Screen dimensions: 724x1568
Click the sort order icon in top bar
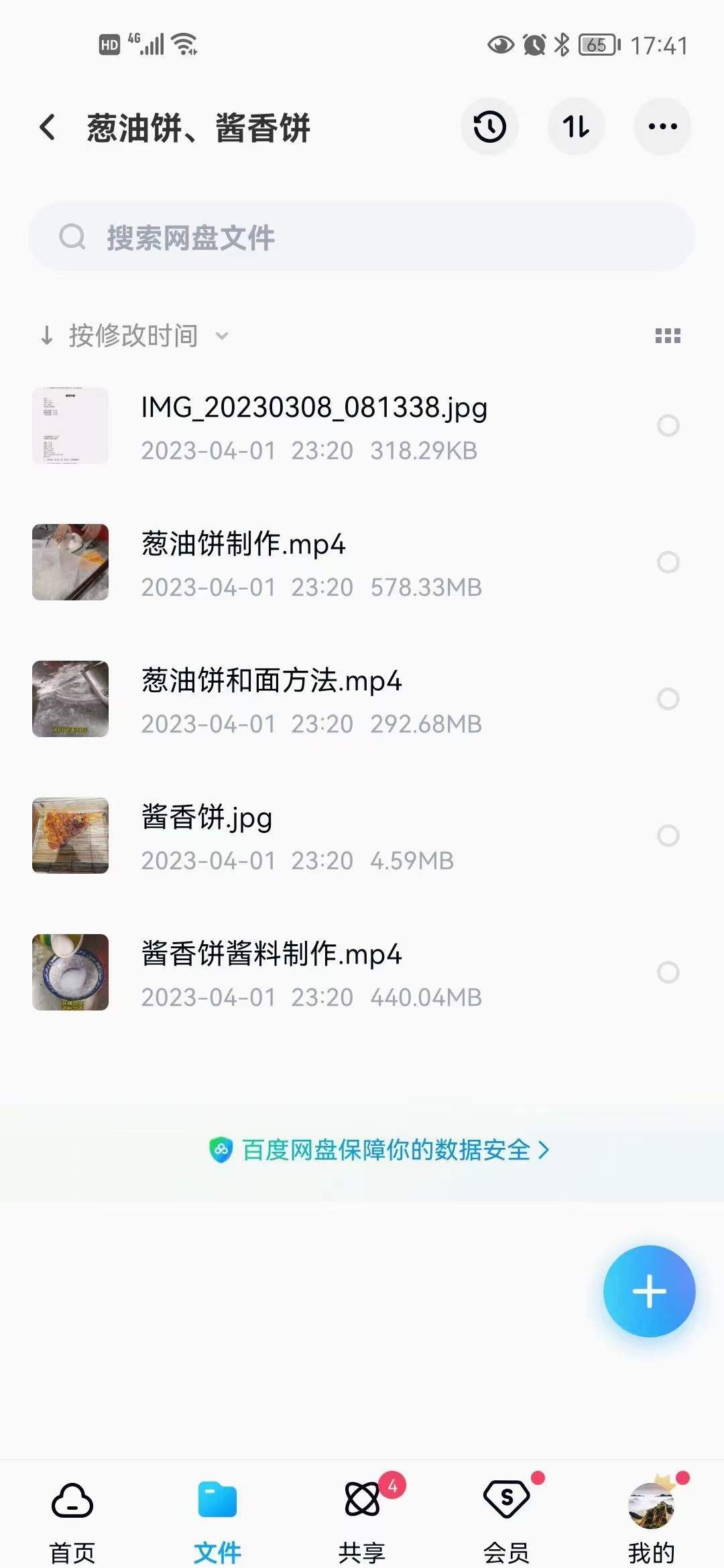coord(576,126)
